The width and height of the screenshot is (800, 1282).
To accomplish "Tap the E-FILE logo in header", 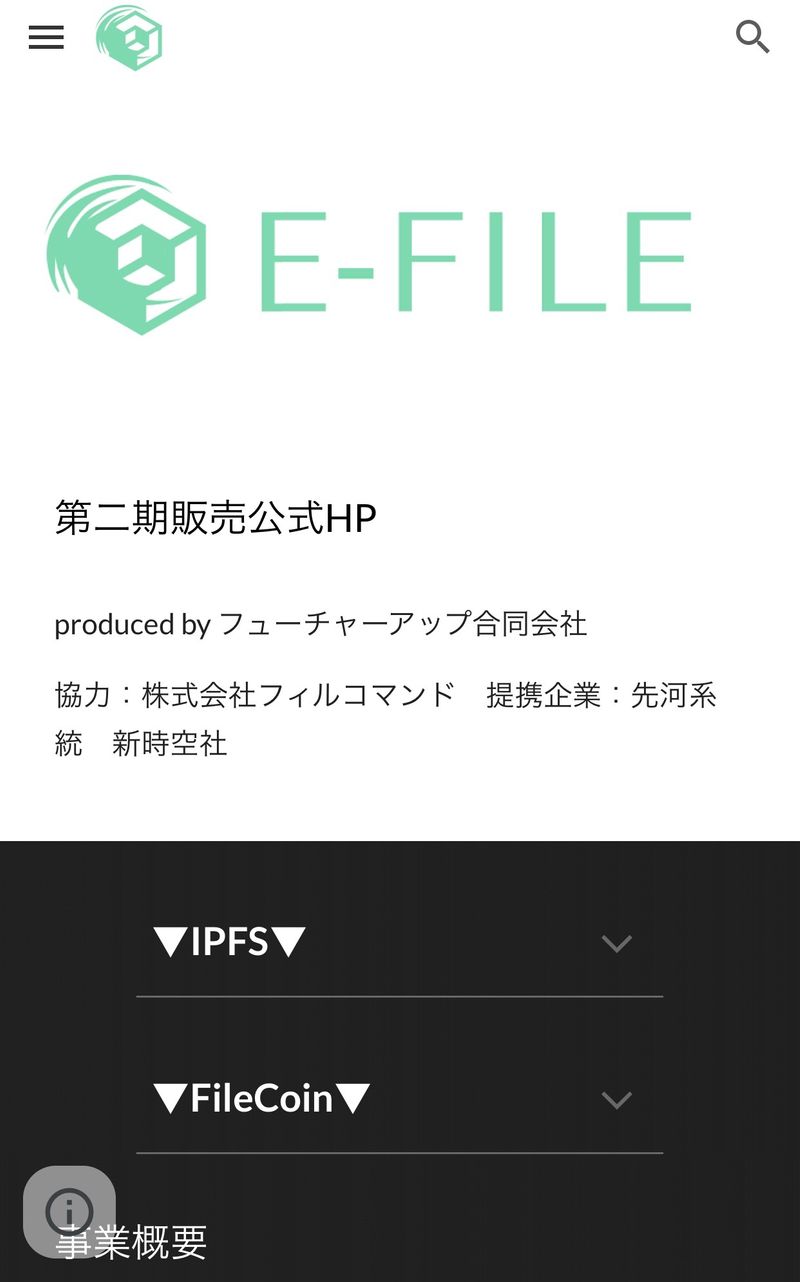I will [129, 38].
